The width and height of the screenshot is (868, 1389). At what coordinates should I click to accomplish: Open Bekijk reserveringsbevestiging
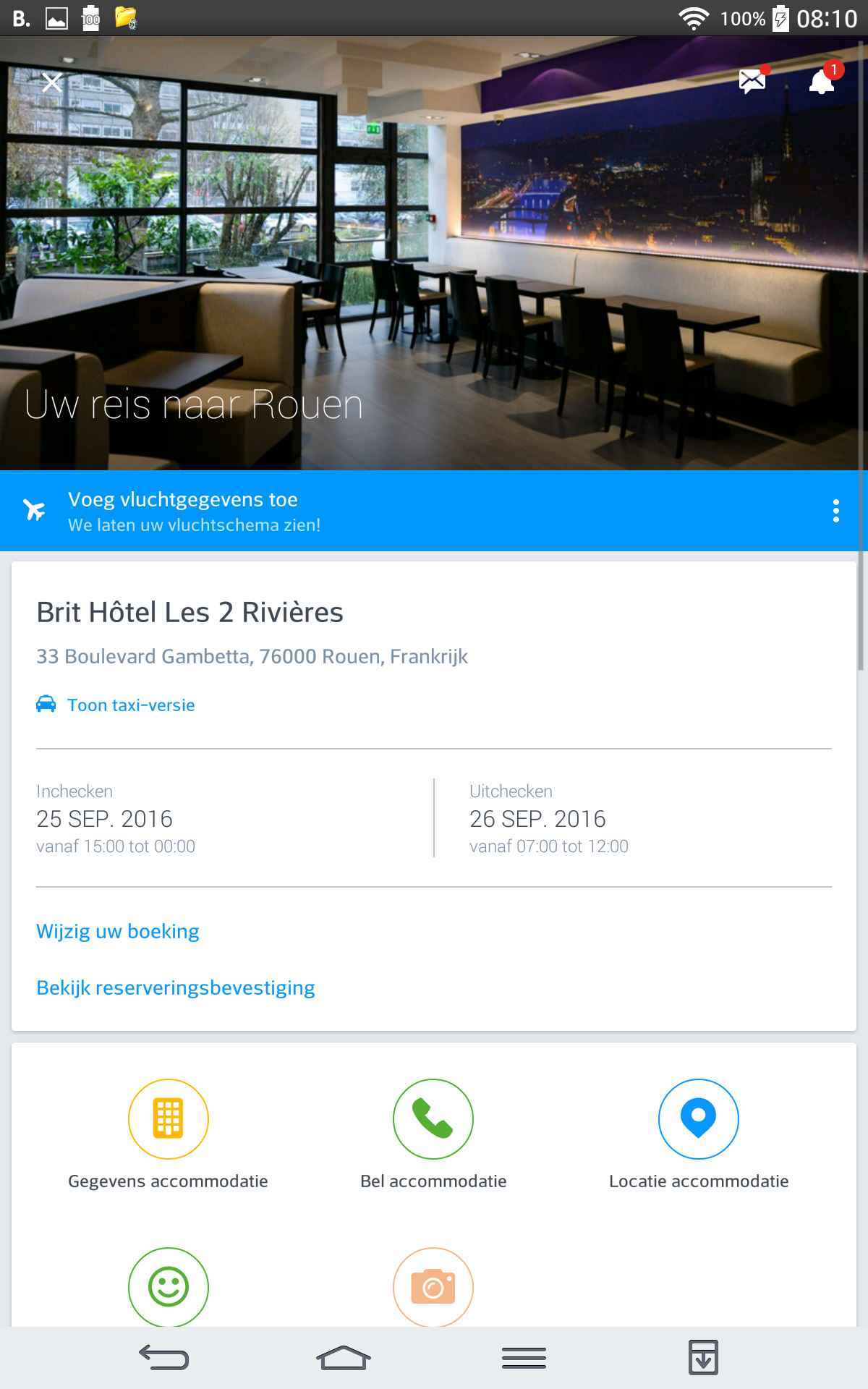tap(176, 987)
